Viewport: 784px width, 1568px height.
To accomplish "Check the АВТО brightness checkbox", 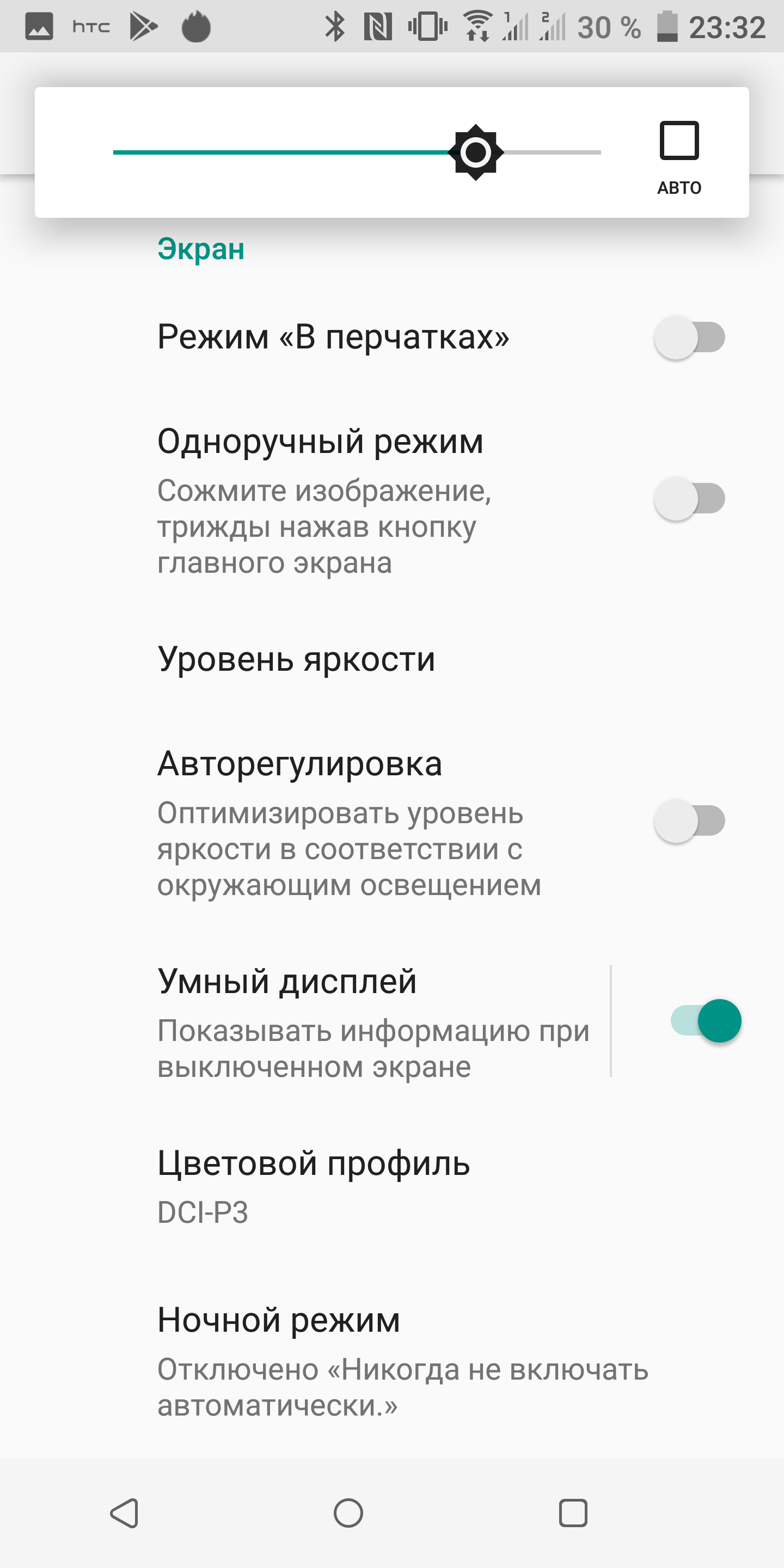I will [x=679, y=141].
